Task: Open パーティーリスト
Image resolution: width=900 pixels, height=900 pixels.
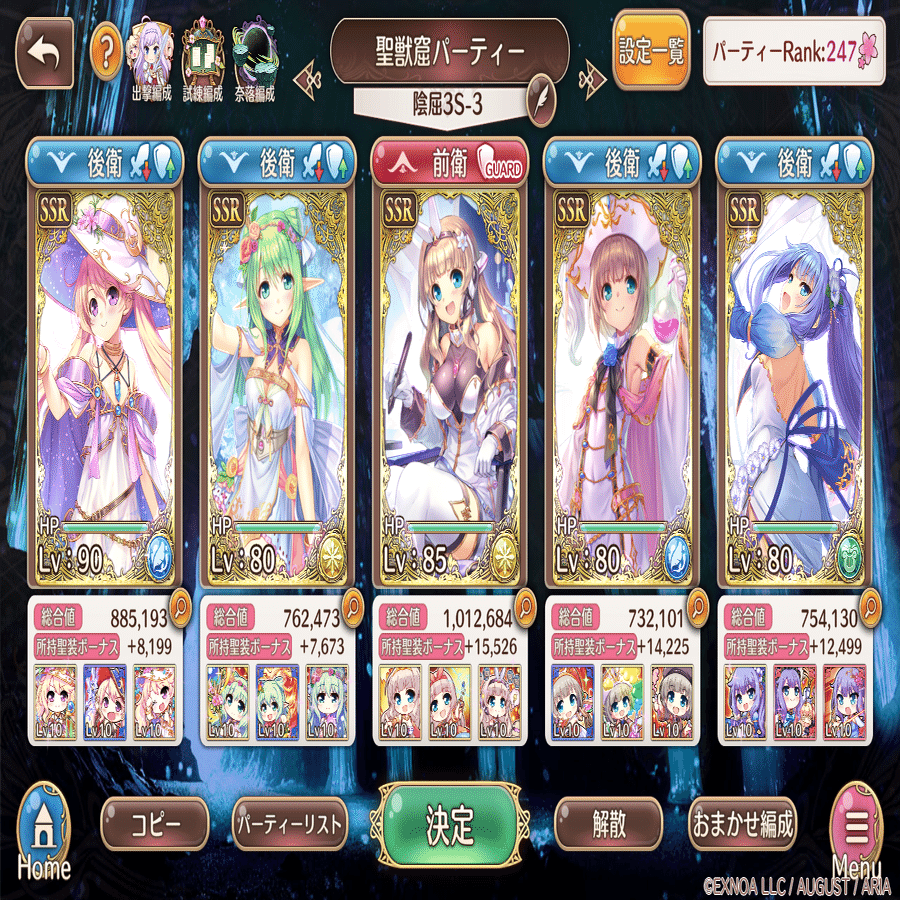Action: coord(290,825)
